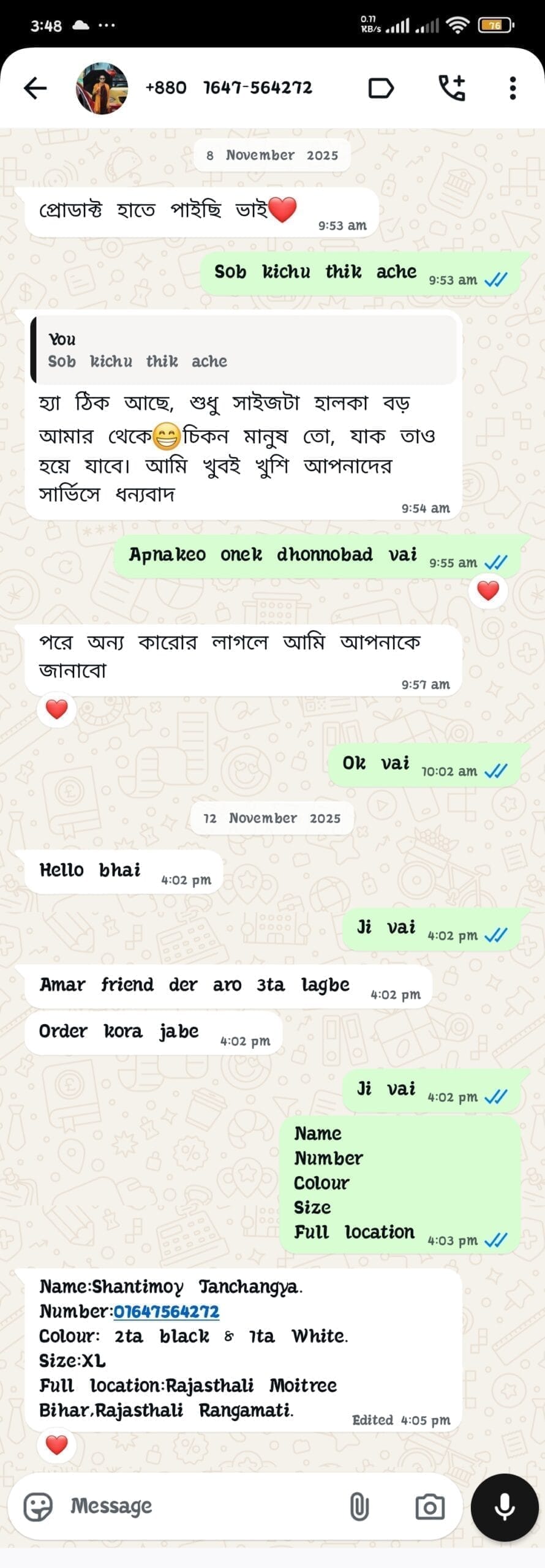Go back to the chats list

pos(35,88)
